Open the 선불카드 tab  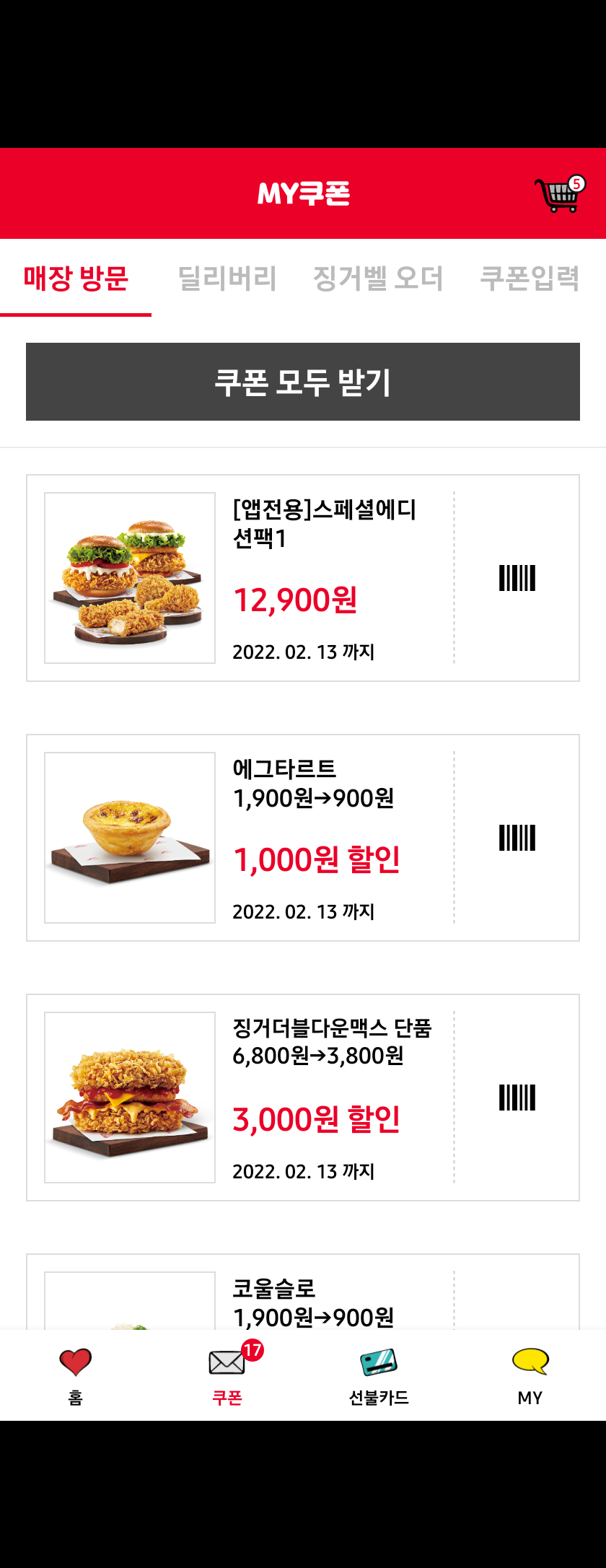379,1375
